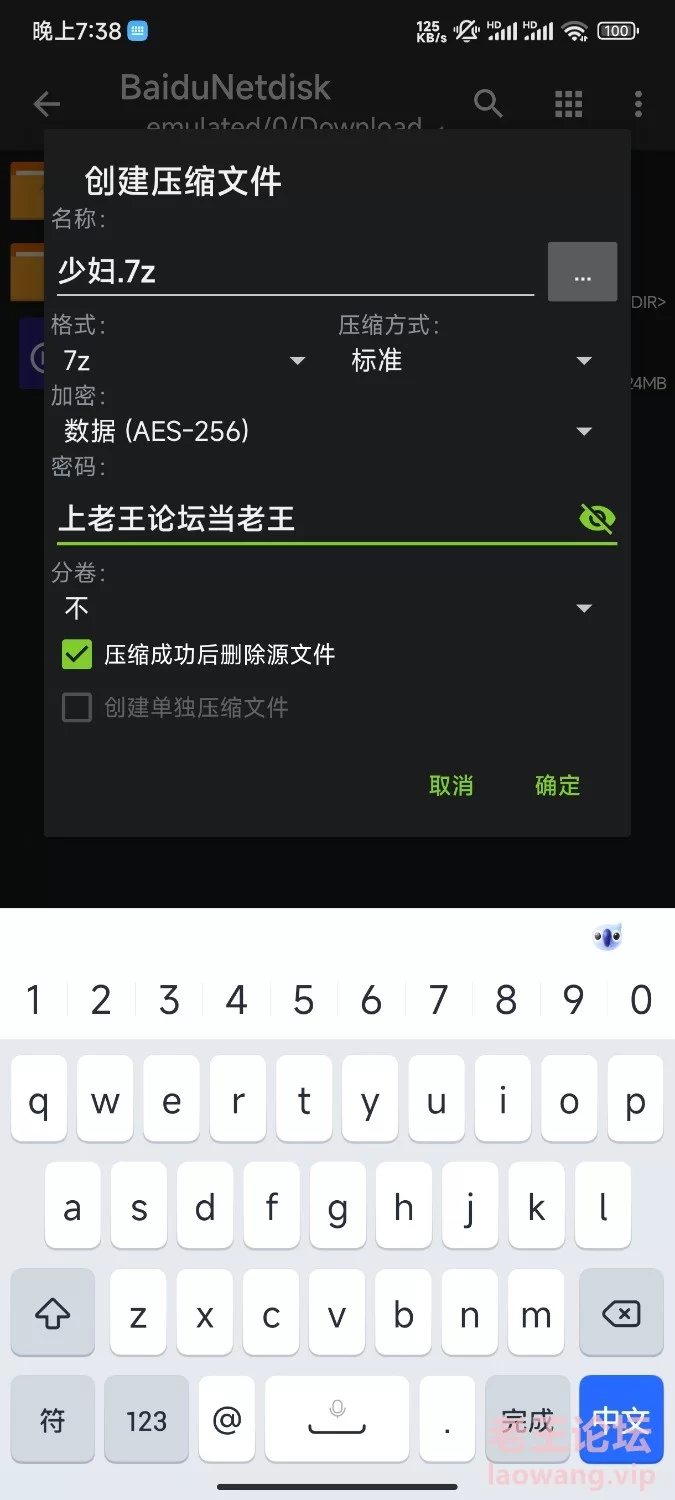
Task: Open the browse button with three dots
Action: (x=582, y=272)
